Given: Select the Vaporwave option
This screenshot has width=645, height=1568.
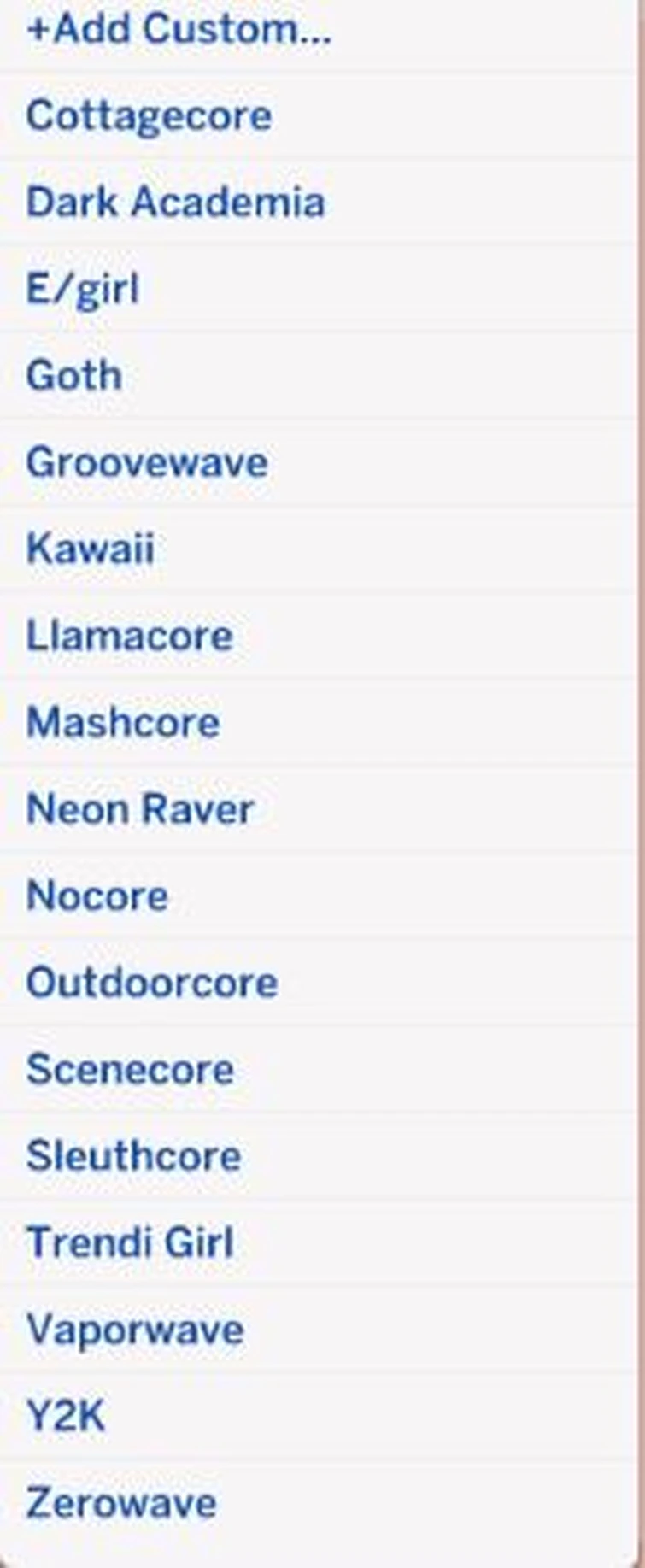Looking at the screenshot, I should [135, 1330].
